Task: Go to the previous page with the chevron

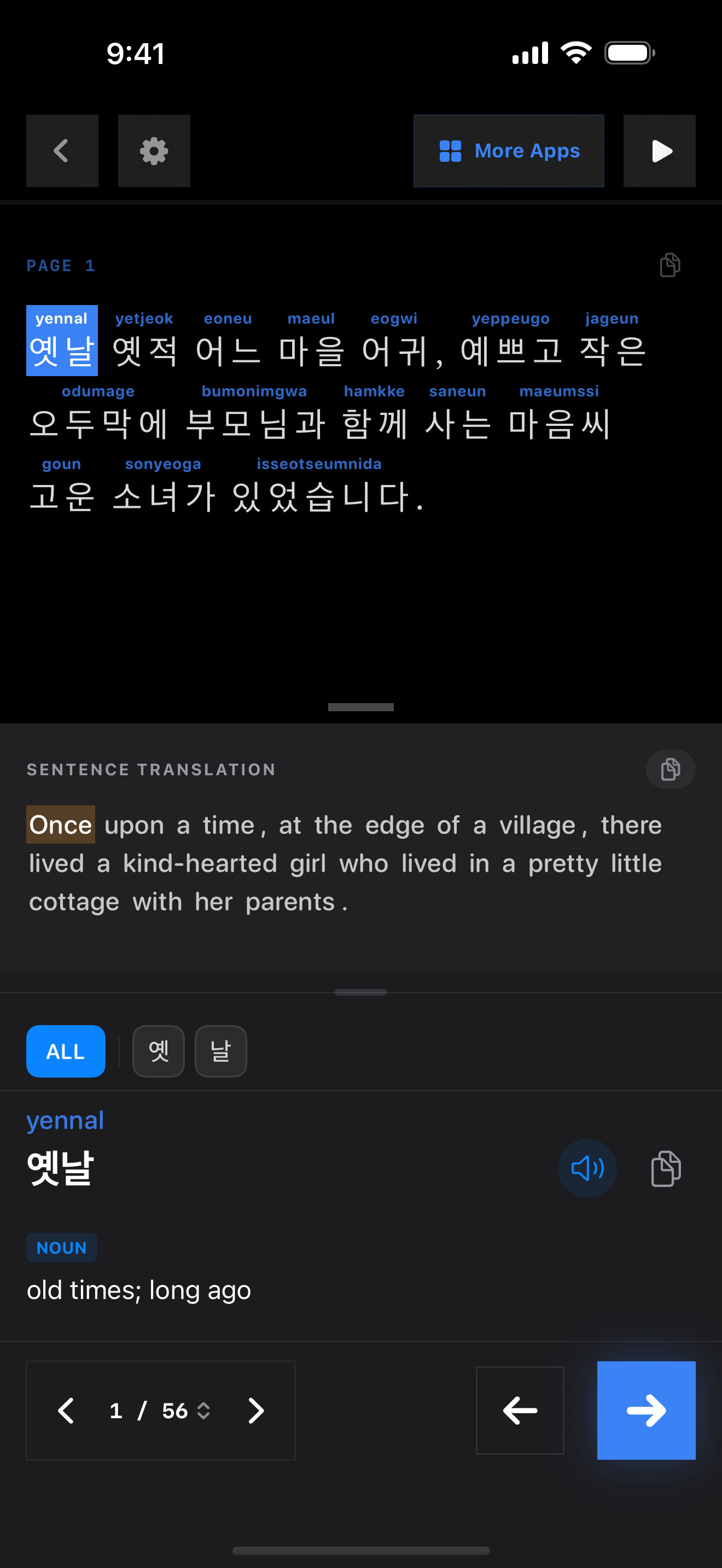Action: pyautogui.click(x=66, y=1411)
